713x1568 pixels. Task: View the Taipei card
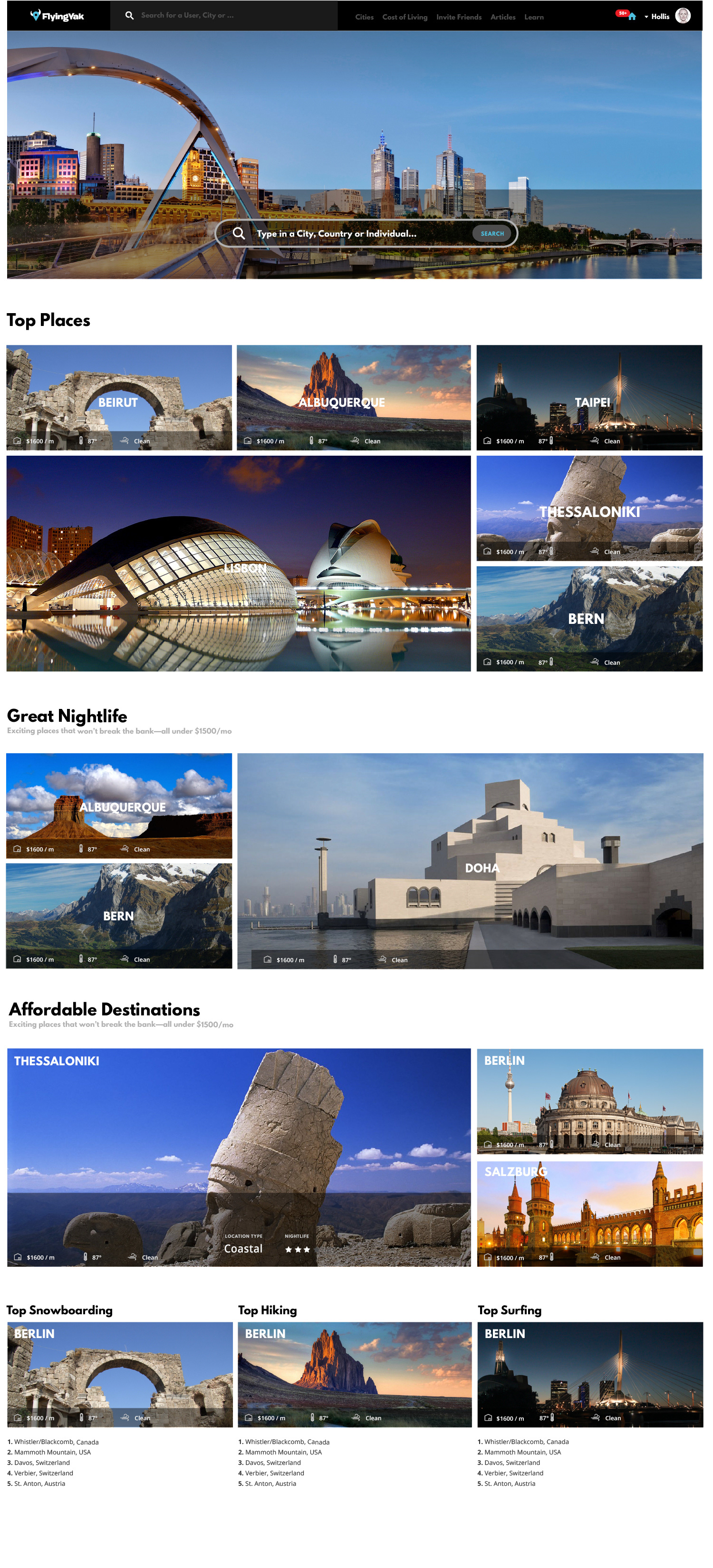(589, 398)
